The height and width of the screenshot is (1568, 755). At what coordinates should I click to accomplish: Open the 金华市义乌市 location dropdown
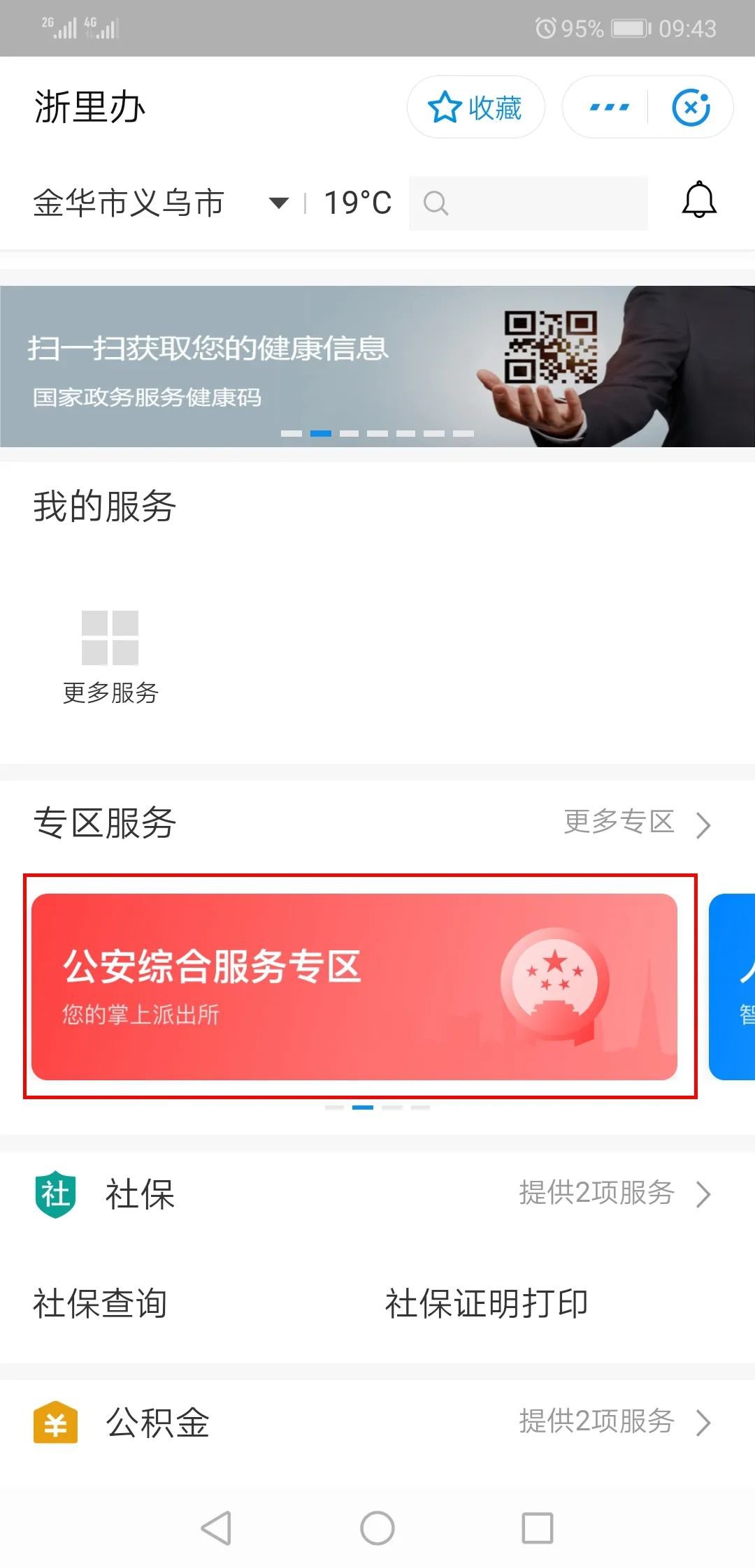point(161,203)
